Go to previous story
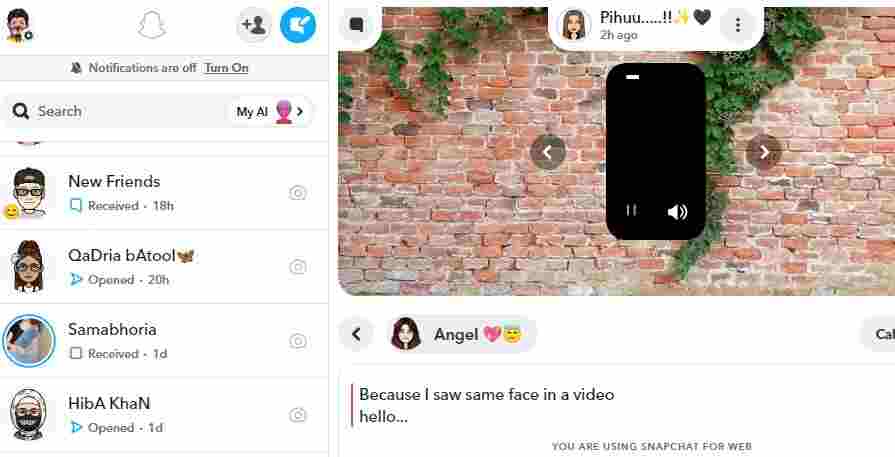Image resolution: width=895 pixels, height=457 pixels. [x=548, y=152]
